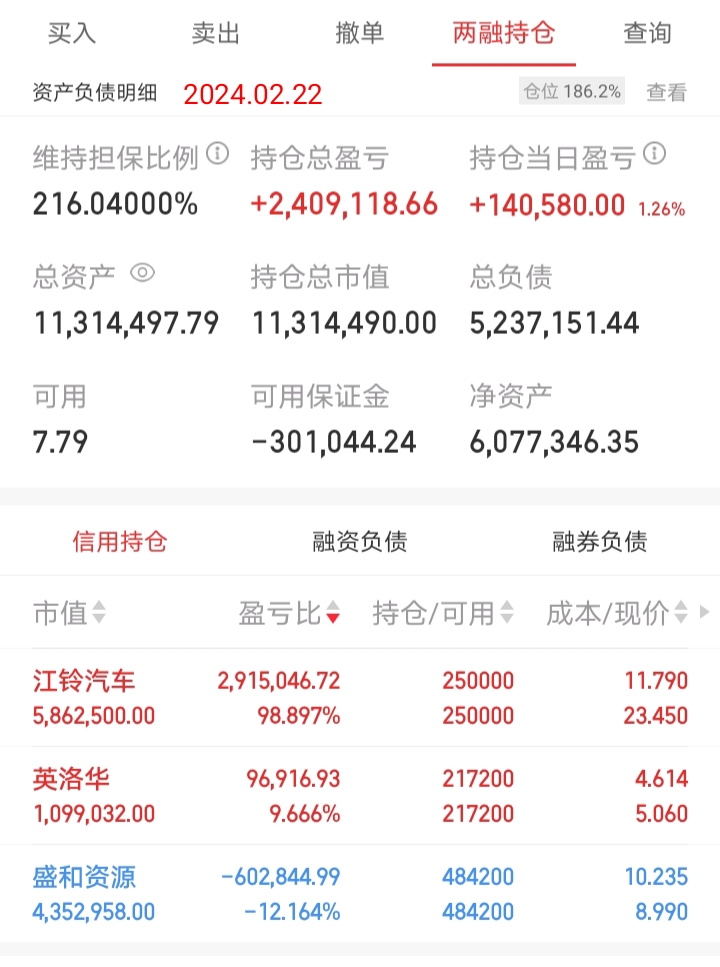This screenshot has width=720, height=967.
Task: Sort by 成本/现价 column
Action: [617, 613]
